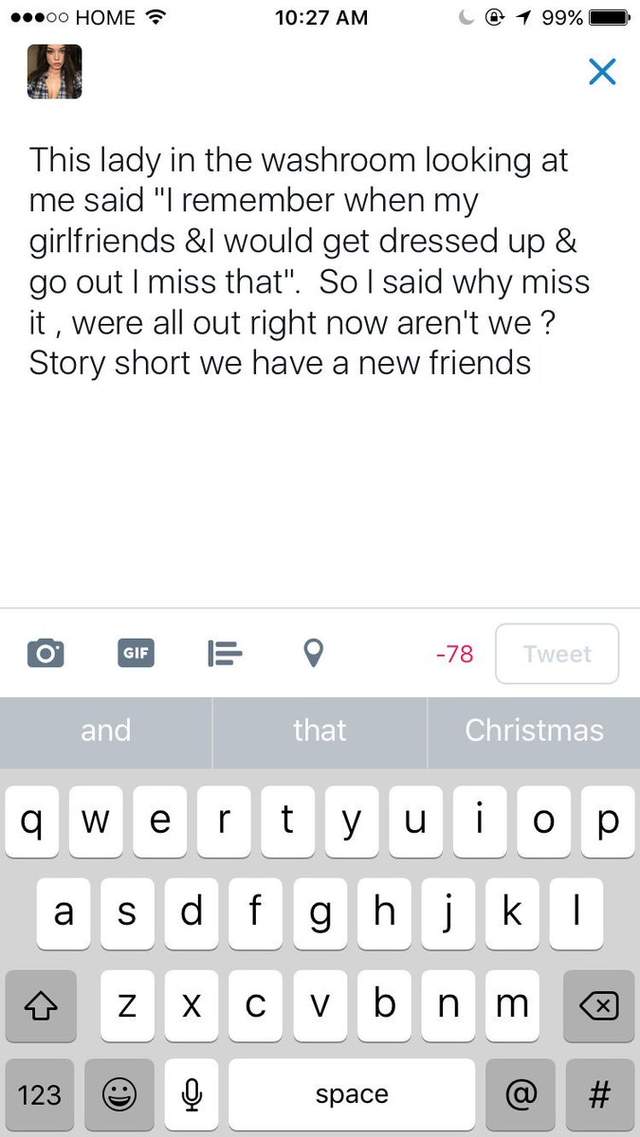Insert the suggested word "and"
This screenshot has width=640, height=1137.
click(x=106, y=730)
